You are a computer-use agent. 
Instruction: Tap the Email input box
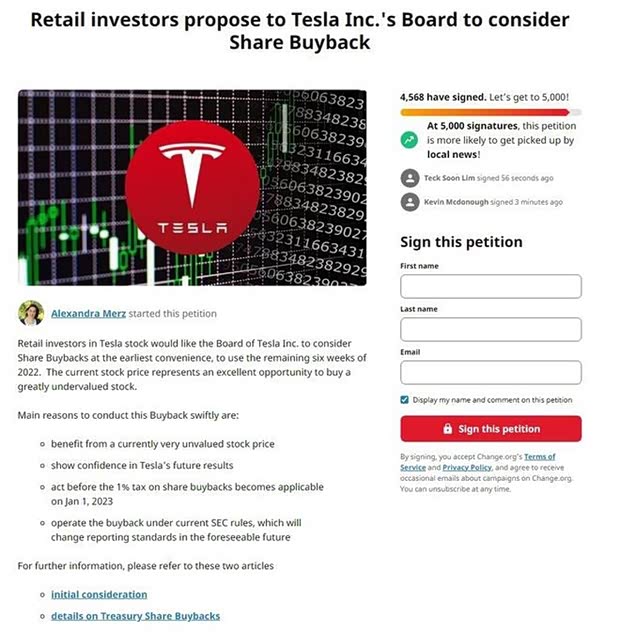tap(490, 373)
